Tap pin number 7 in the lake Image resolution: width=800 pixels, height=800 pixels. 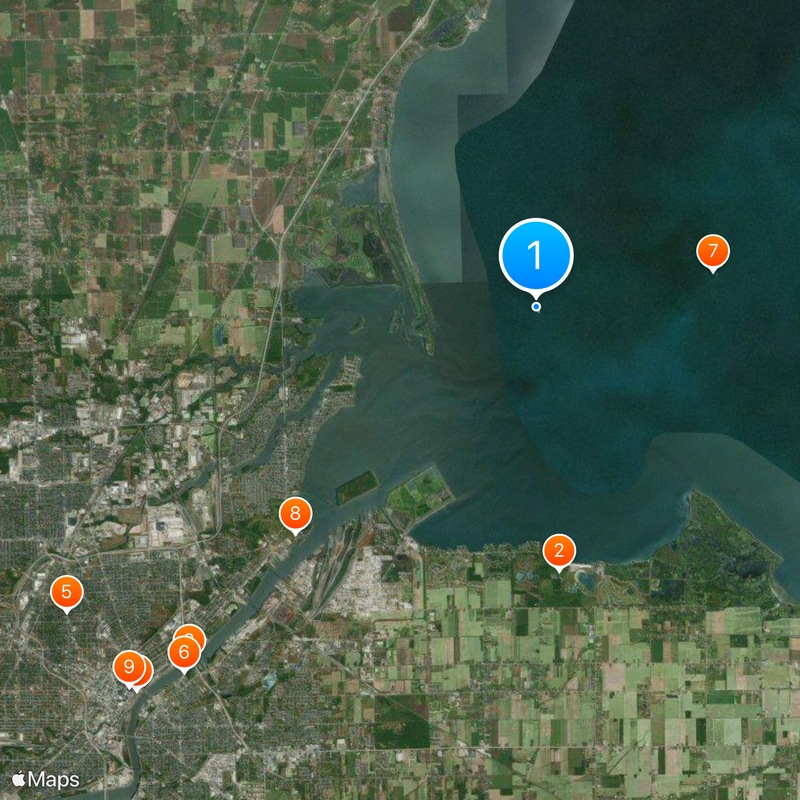[713, 251]
